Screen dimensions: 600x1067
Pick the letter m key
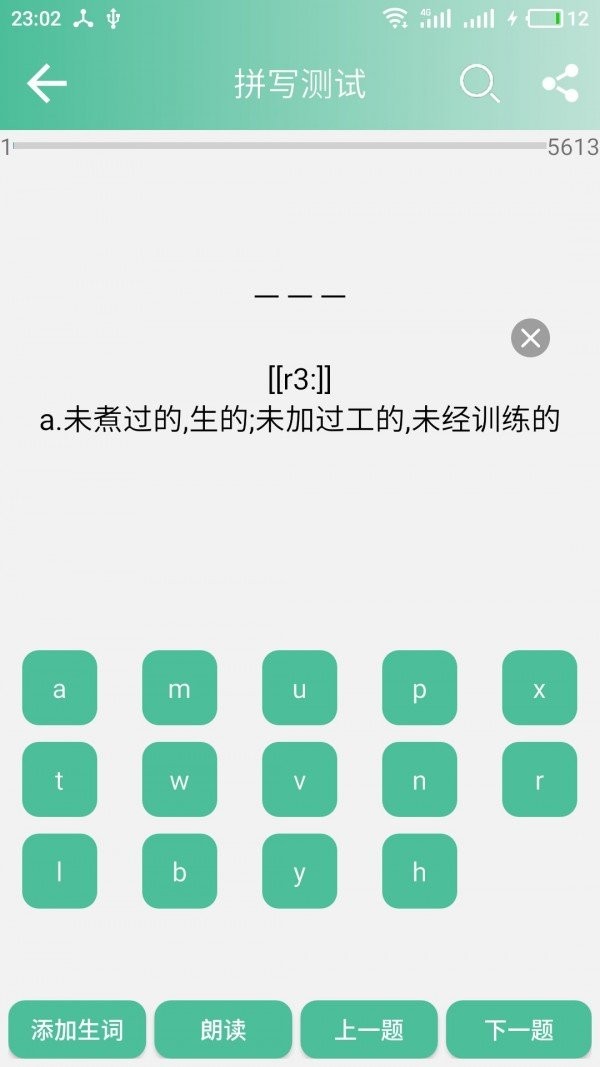(x=179, y=688)
